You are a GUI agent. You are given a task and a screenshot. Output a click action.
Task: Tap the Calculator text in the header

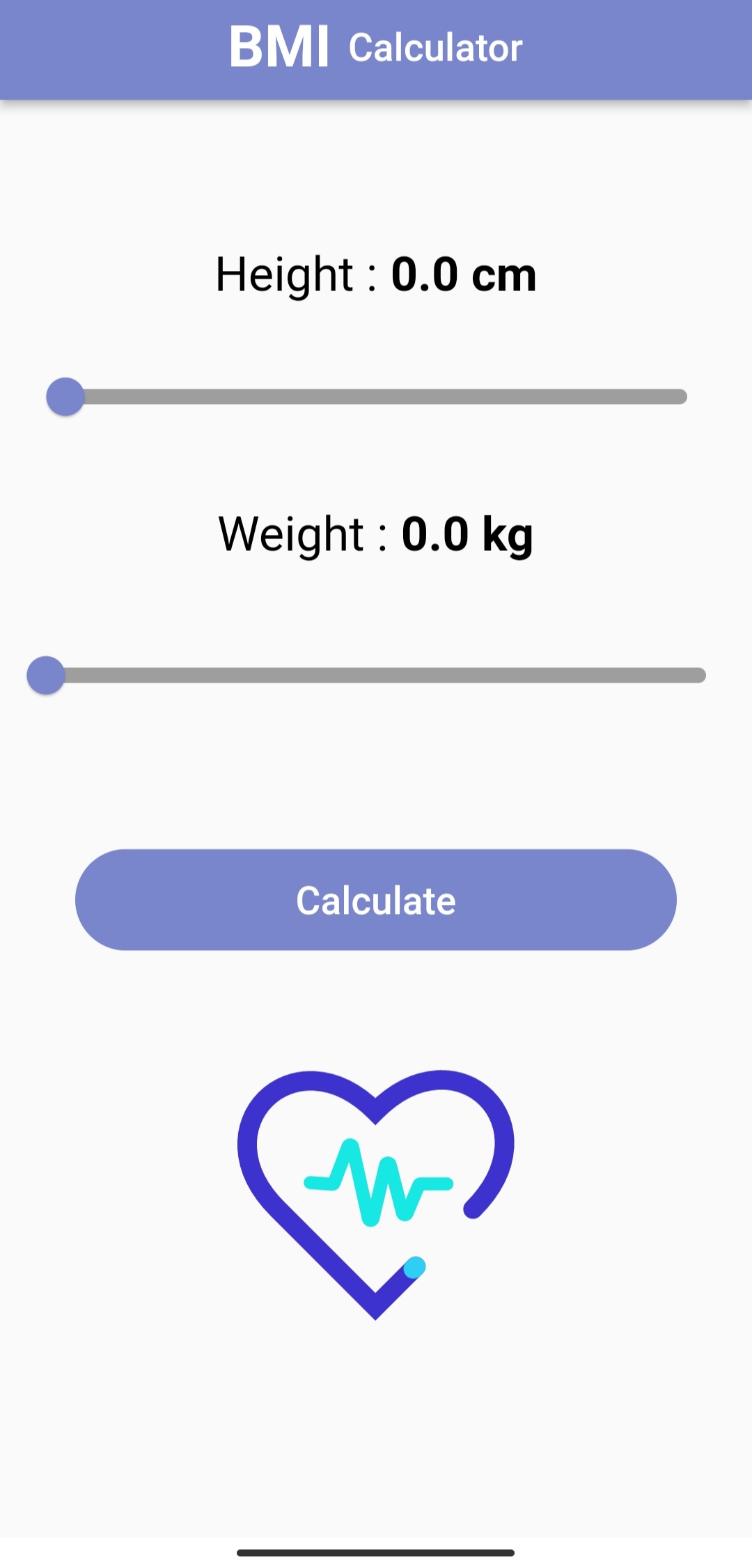point(435,47)
